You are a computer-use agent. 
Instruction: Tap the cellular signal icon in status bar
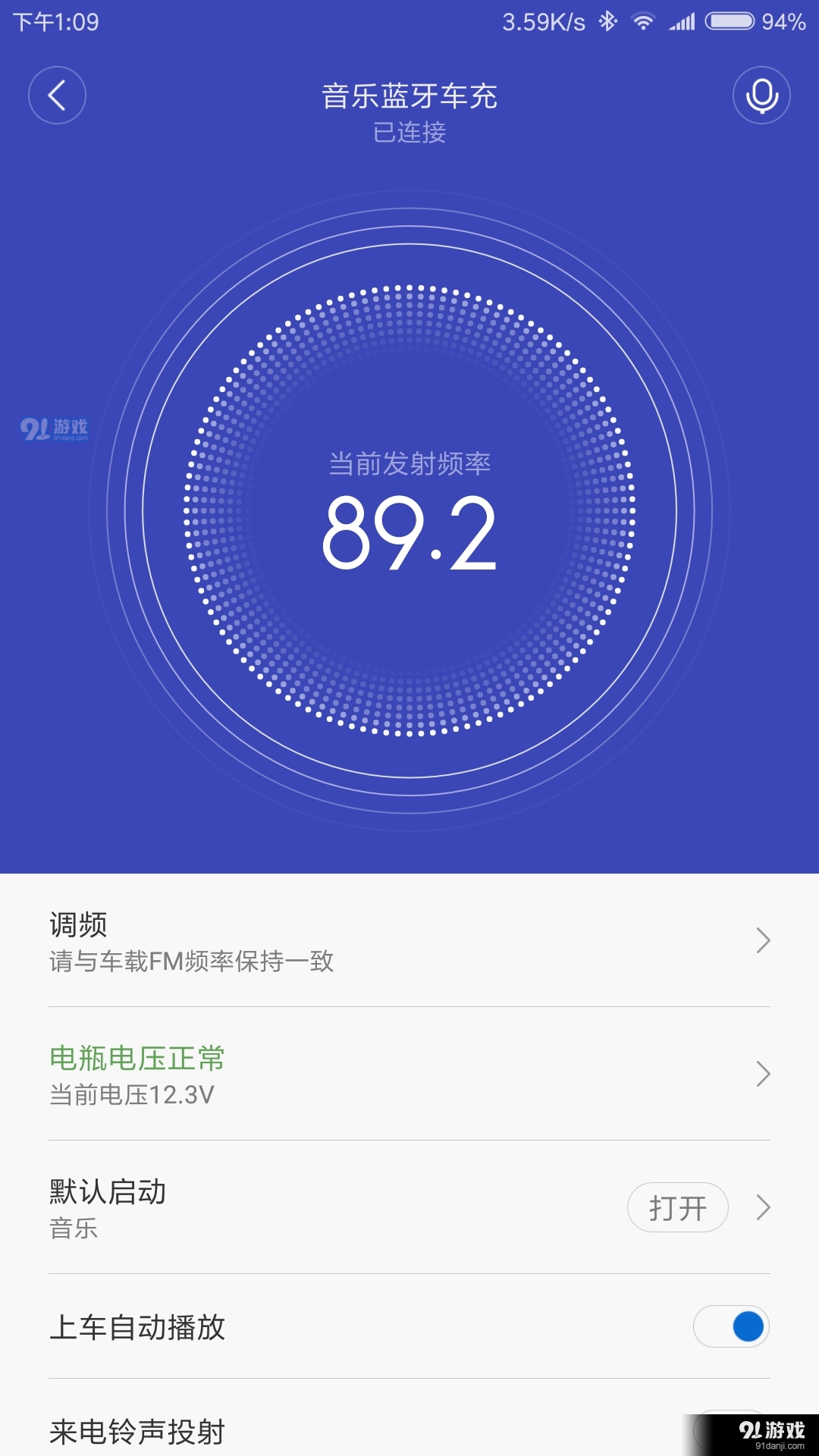pos(682,21)
